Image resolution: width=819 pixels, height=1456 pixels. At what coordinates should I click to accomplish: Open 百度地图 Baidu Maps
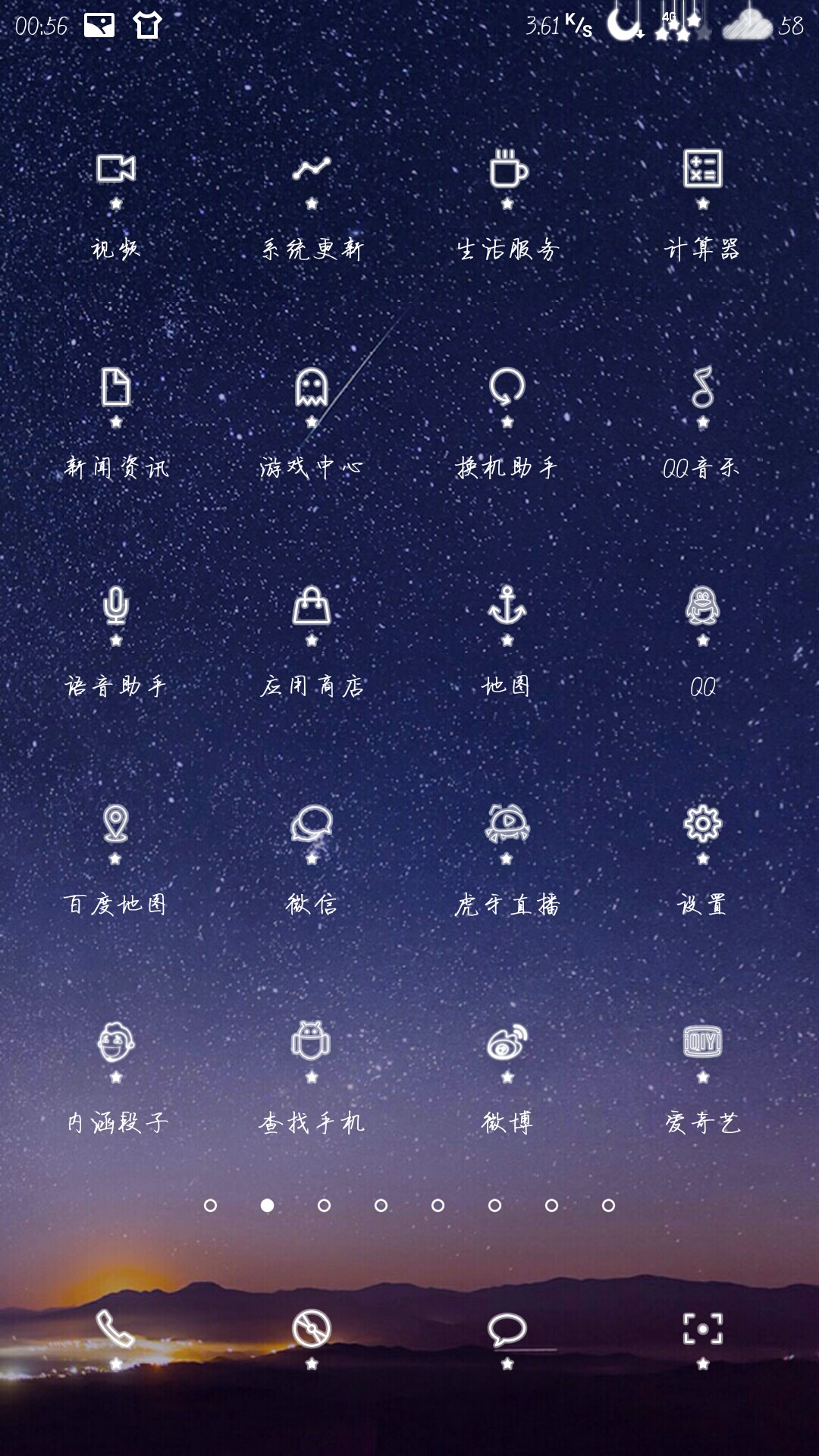pyautogui.click(x=116, y=825)
